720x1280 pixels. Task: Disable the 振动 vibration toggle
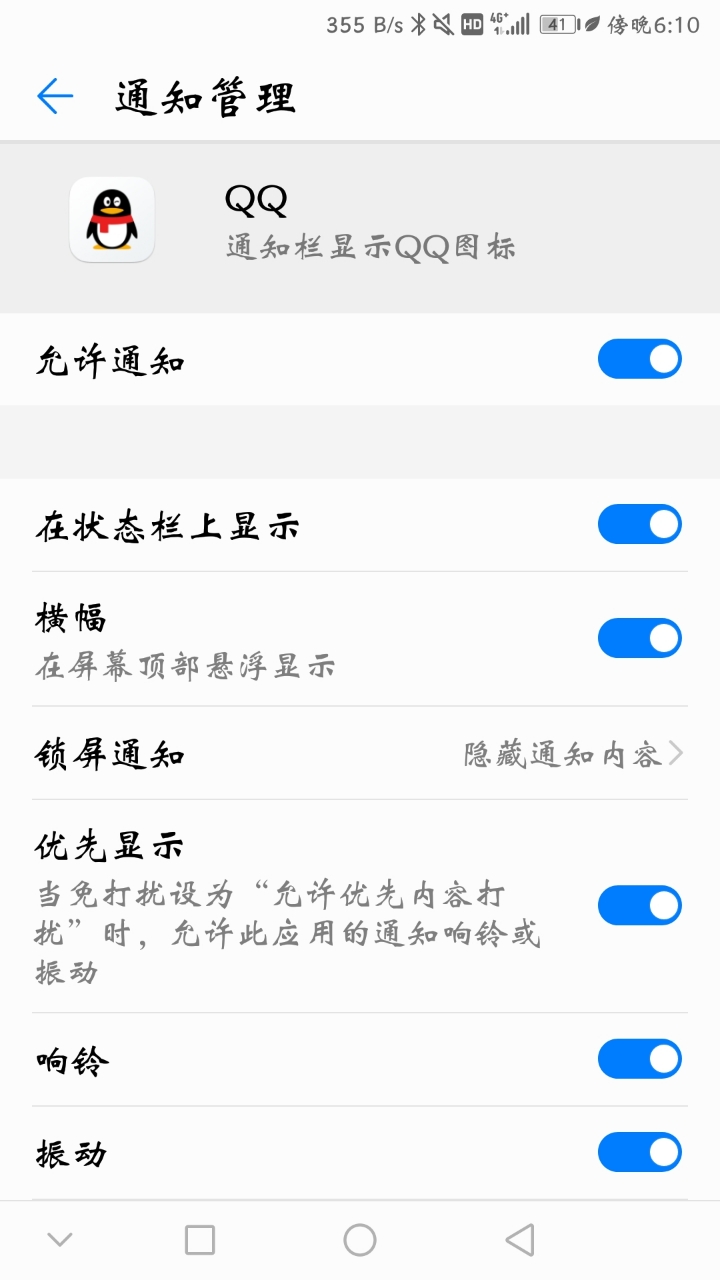click(640, 1152)
